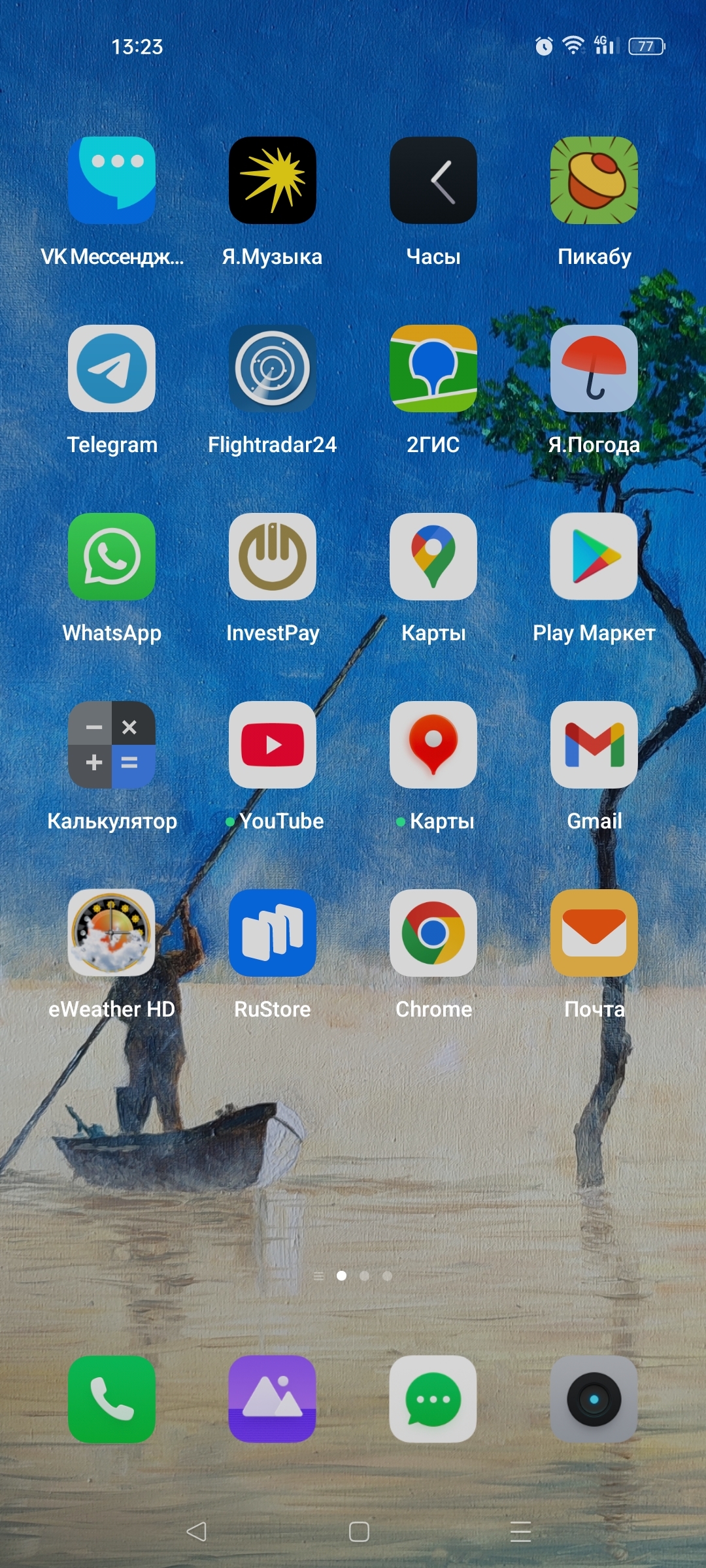Open the camera from dock

click(594, 1399)
